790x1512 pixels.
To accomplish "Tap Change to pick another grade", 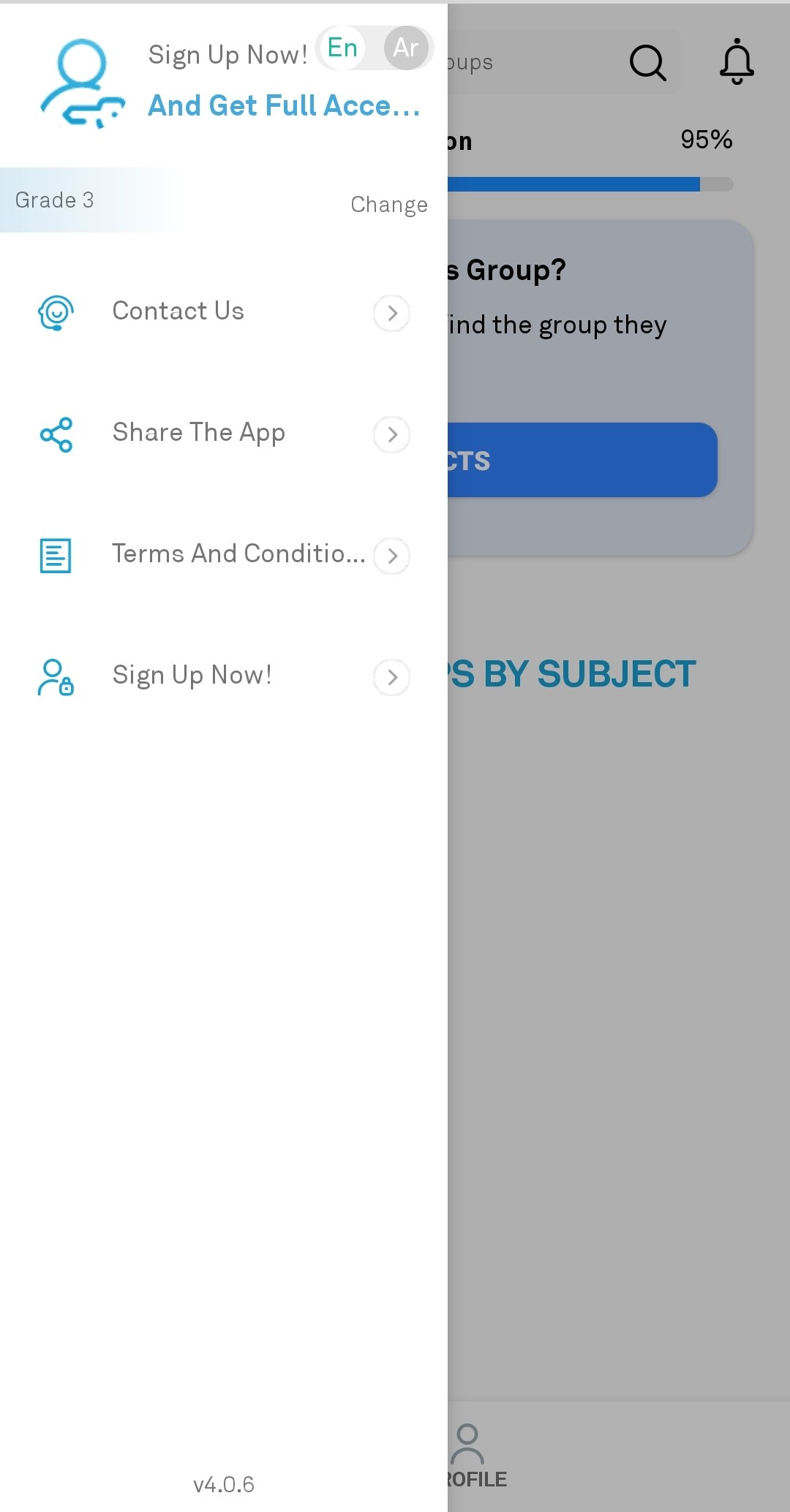I will tap(389, 205).
